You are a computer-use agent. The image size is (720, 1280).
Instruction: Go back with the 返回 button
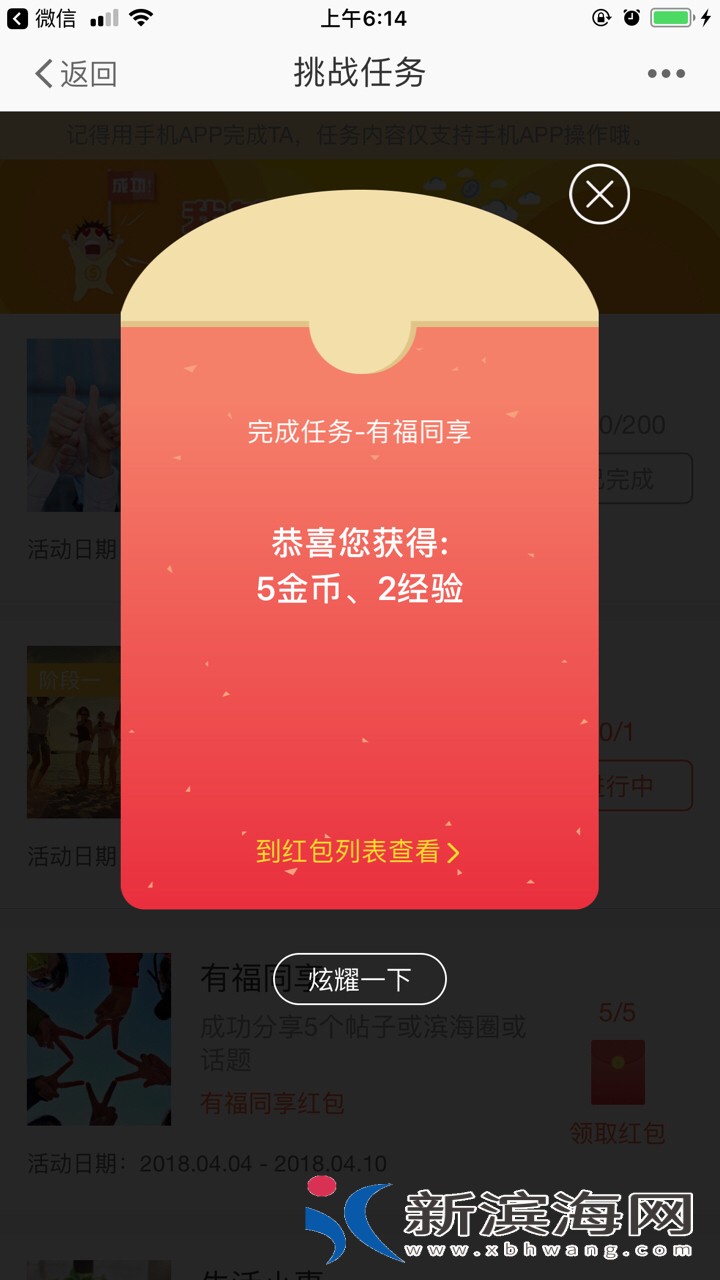pyautogui.click(x=76, y=73)
